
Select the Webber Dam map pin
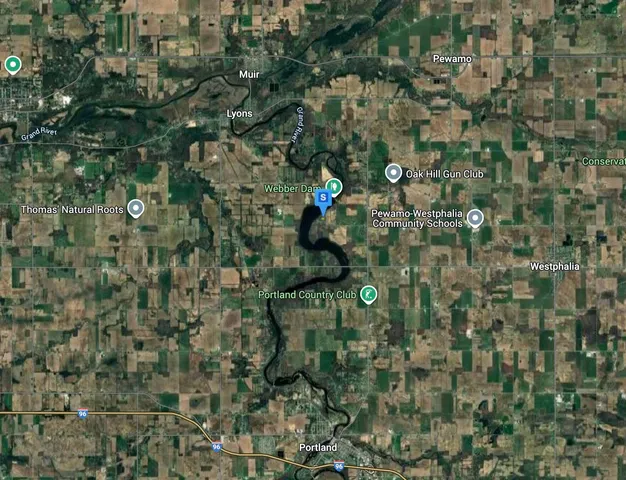pyautogui.click(x=336, y=186)
